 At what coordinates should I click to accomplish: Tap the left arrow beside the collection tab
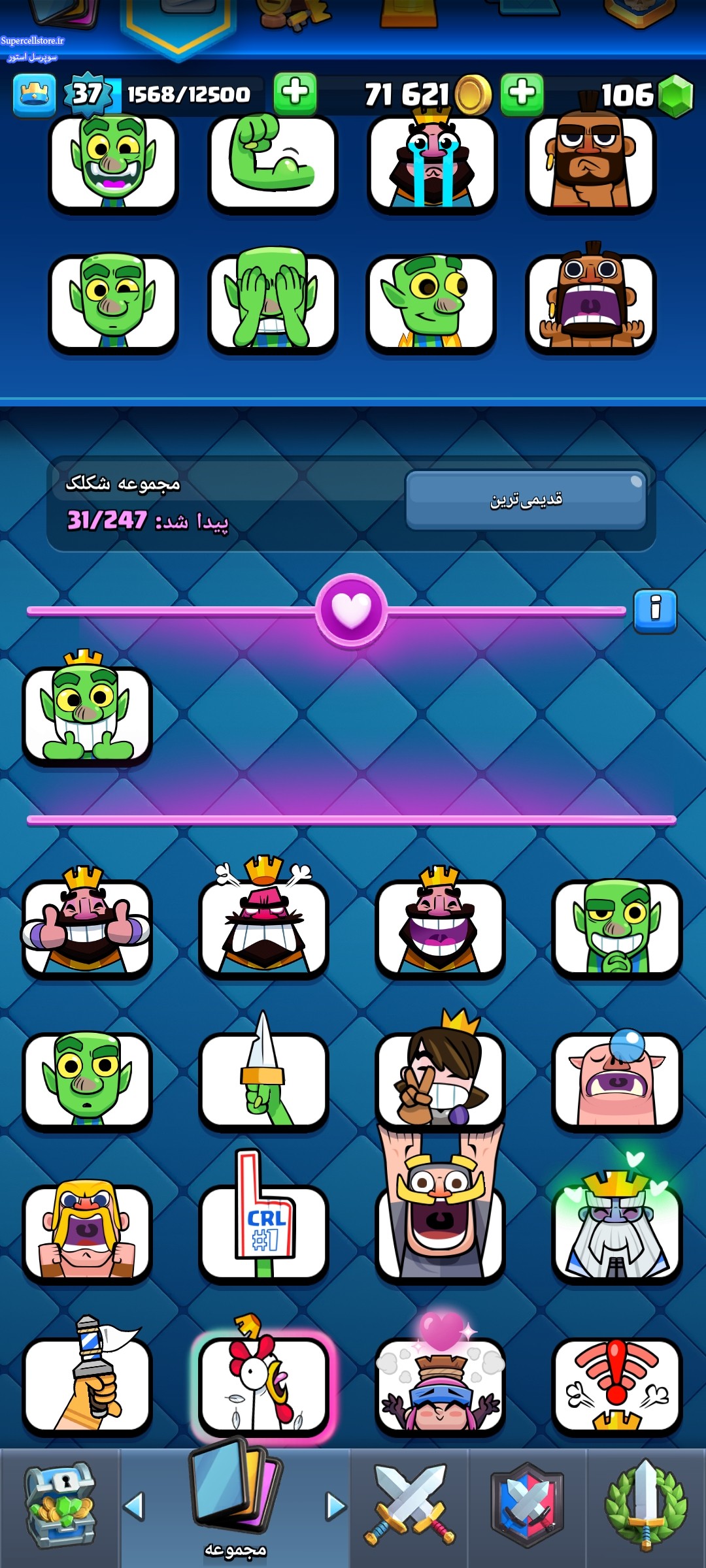click(134, 1506)
